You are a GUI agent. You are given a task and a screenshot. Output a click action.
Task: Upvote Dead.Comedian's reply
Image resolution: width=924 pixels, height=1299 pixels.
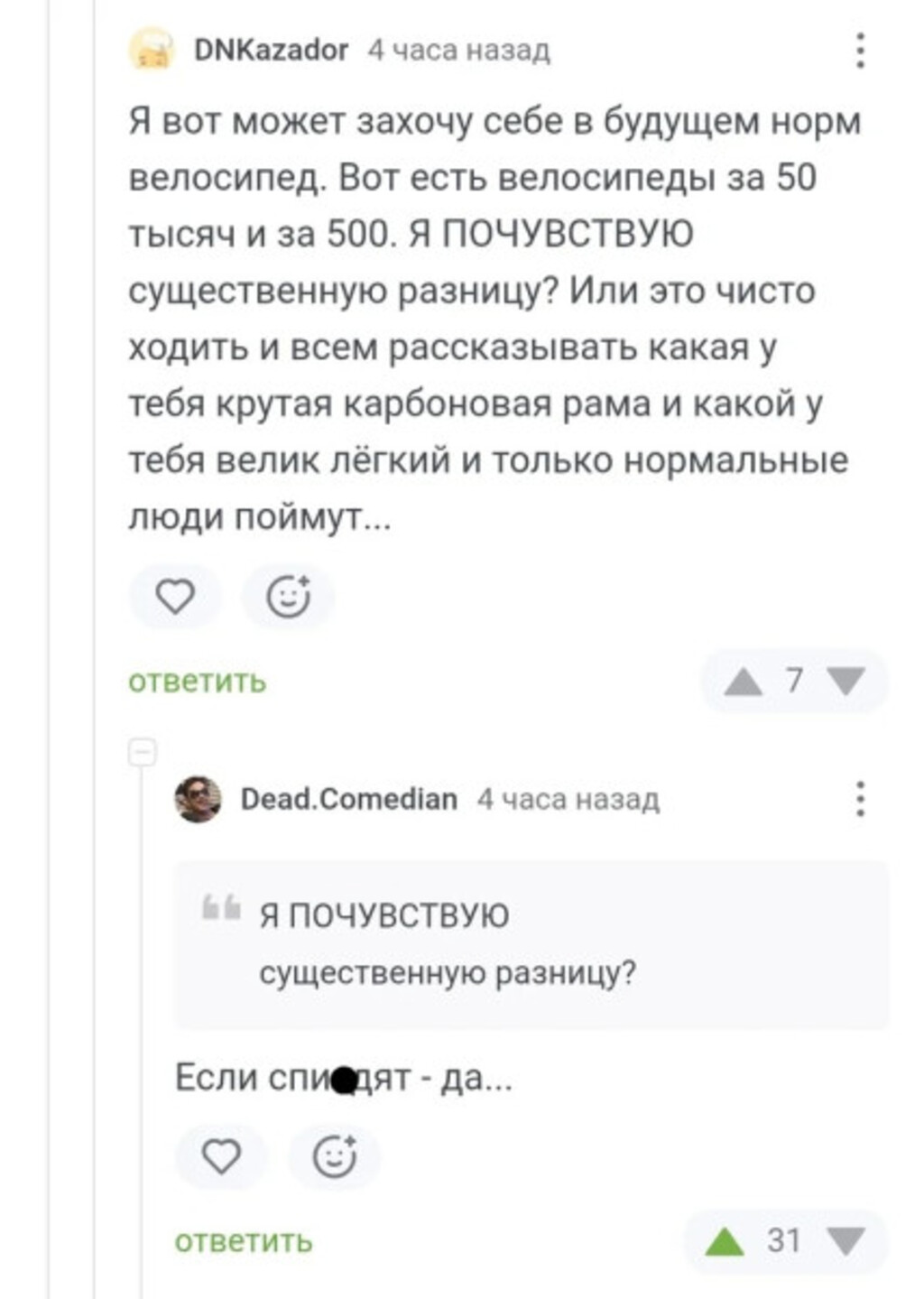tap(725, 1241)
